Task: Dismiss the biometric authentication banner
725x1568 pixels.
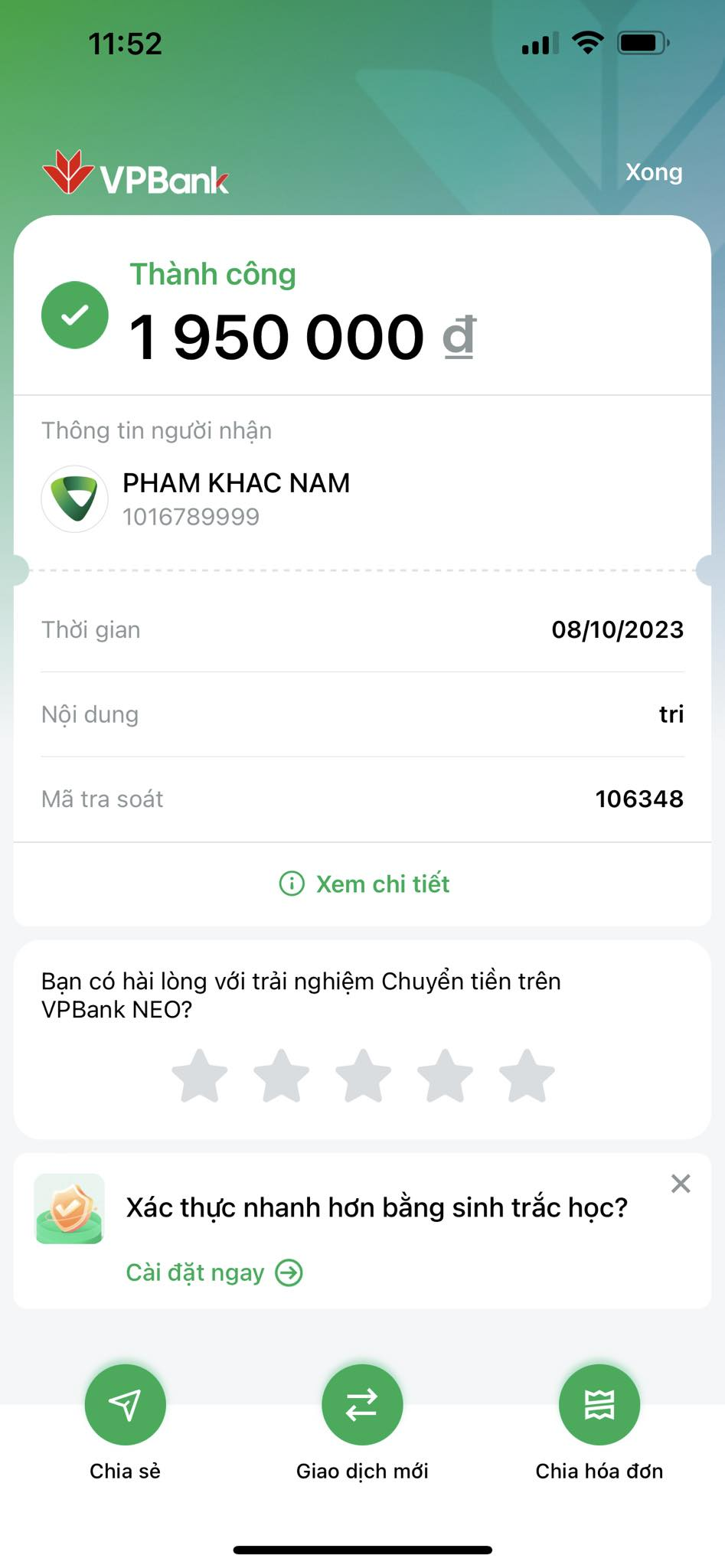Action: 681,1184
